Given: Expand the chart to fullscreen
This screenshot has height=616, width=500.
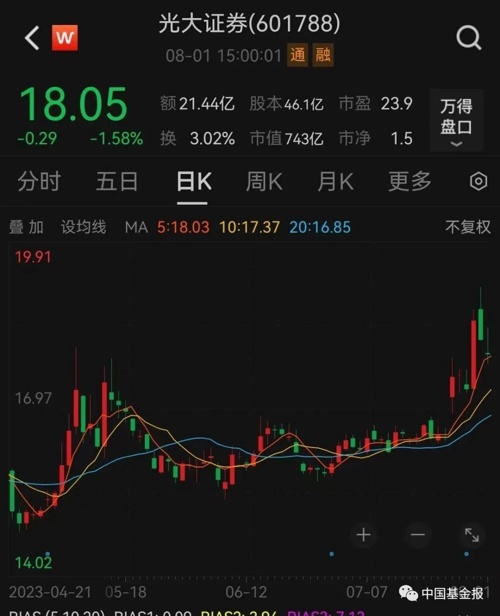Looking at the screenshot, I should coord(472,535).
